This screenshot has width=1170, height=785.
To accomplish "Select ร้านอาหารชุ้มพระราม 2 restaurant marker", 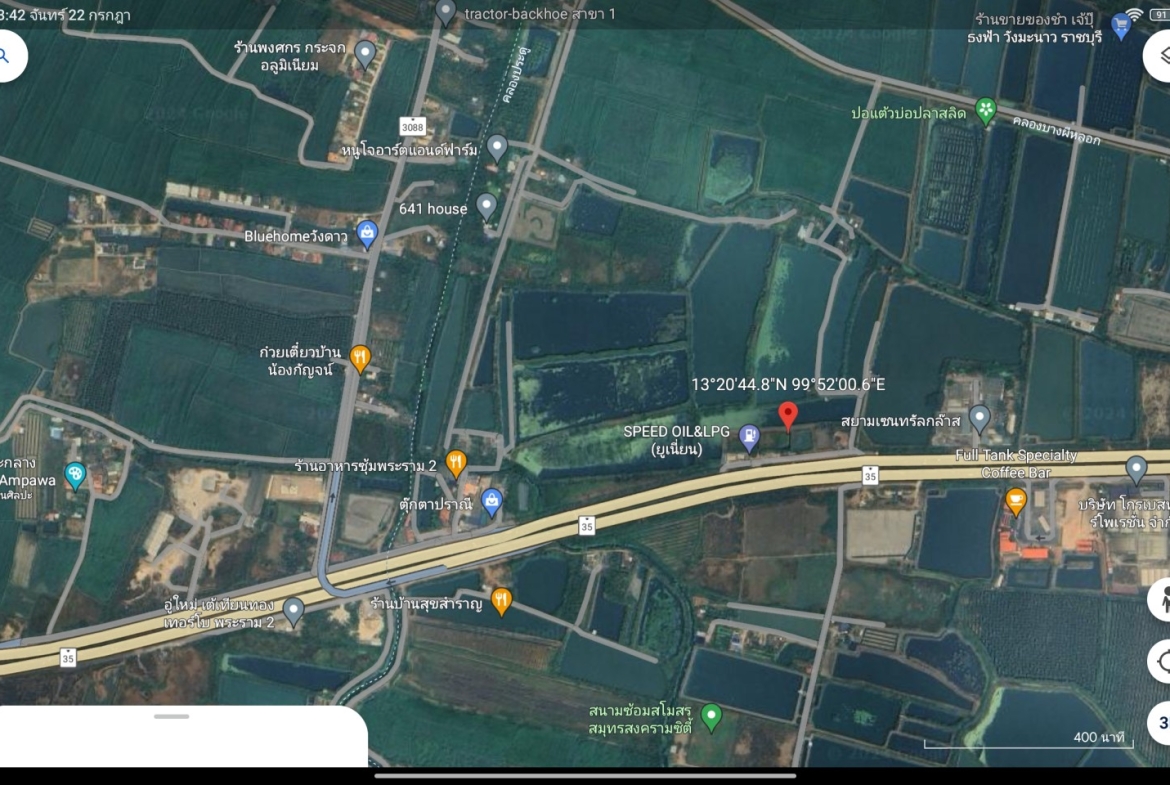I will 456,463.
